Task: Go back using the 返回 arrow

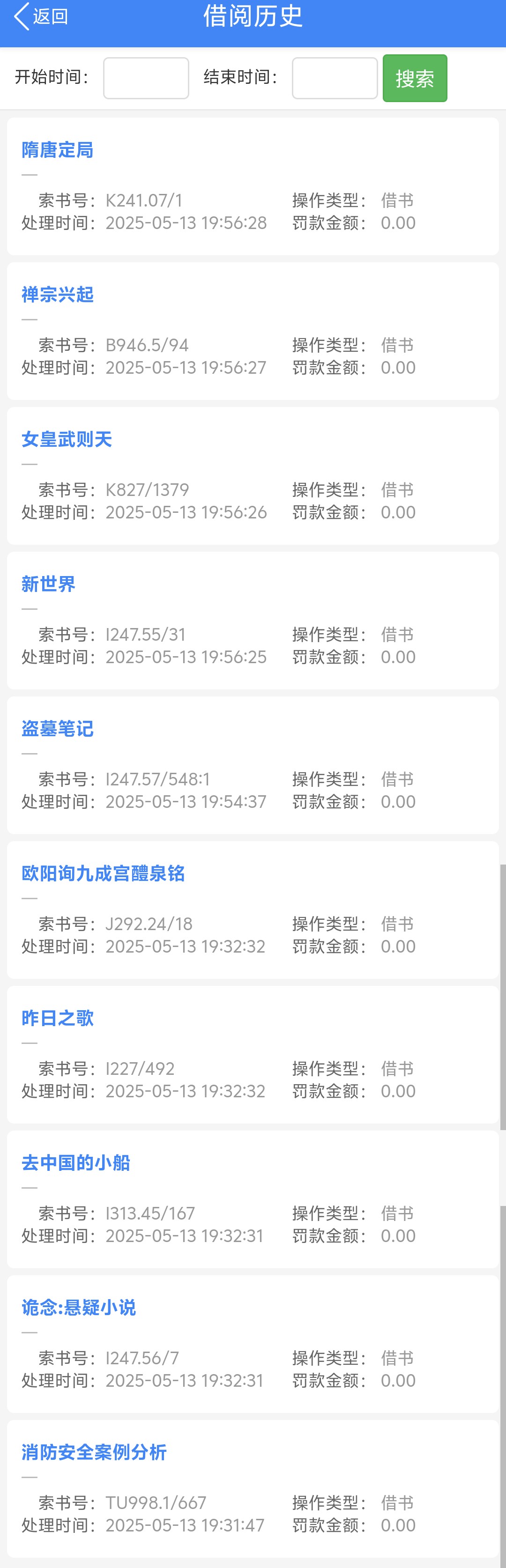Action: tap(40, 16)
